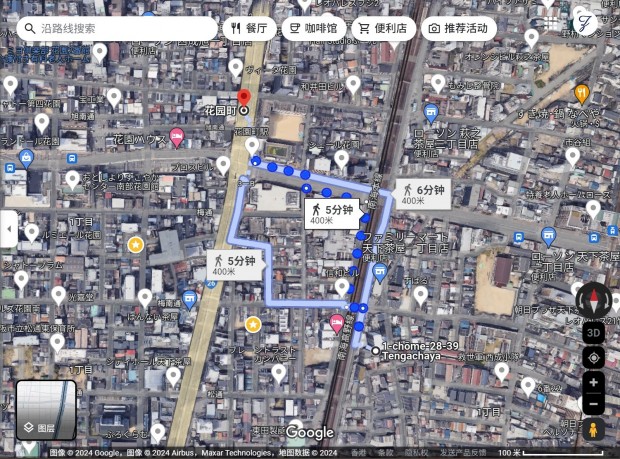Expand the collapsed side panel

[9, 229]
